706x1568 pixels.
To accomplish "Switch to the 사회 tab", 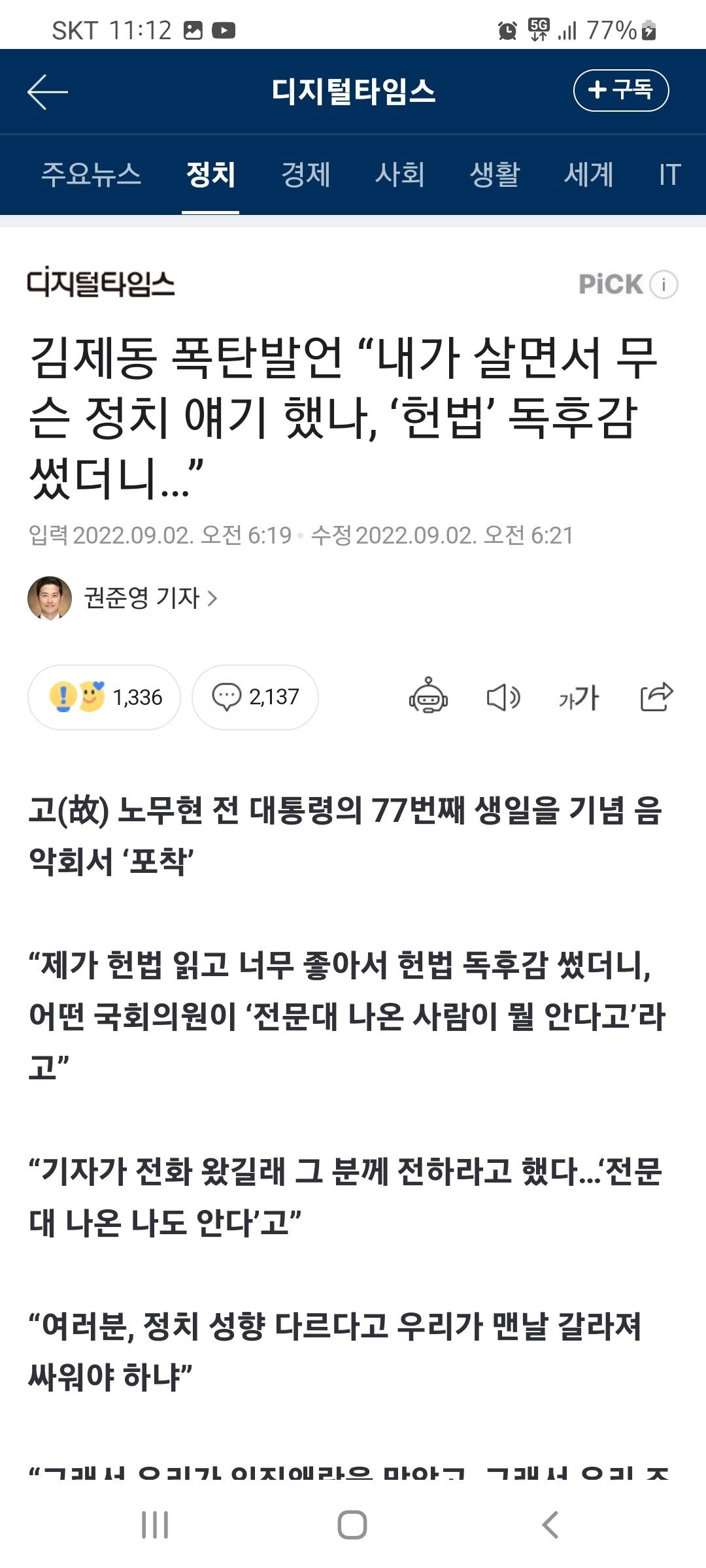I will pyautogui.click(x=400, y=174).
